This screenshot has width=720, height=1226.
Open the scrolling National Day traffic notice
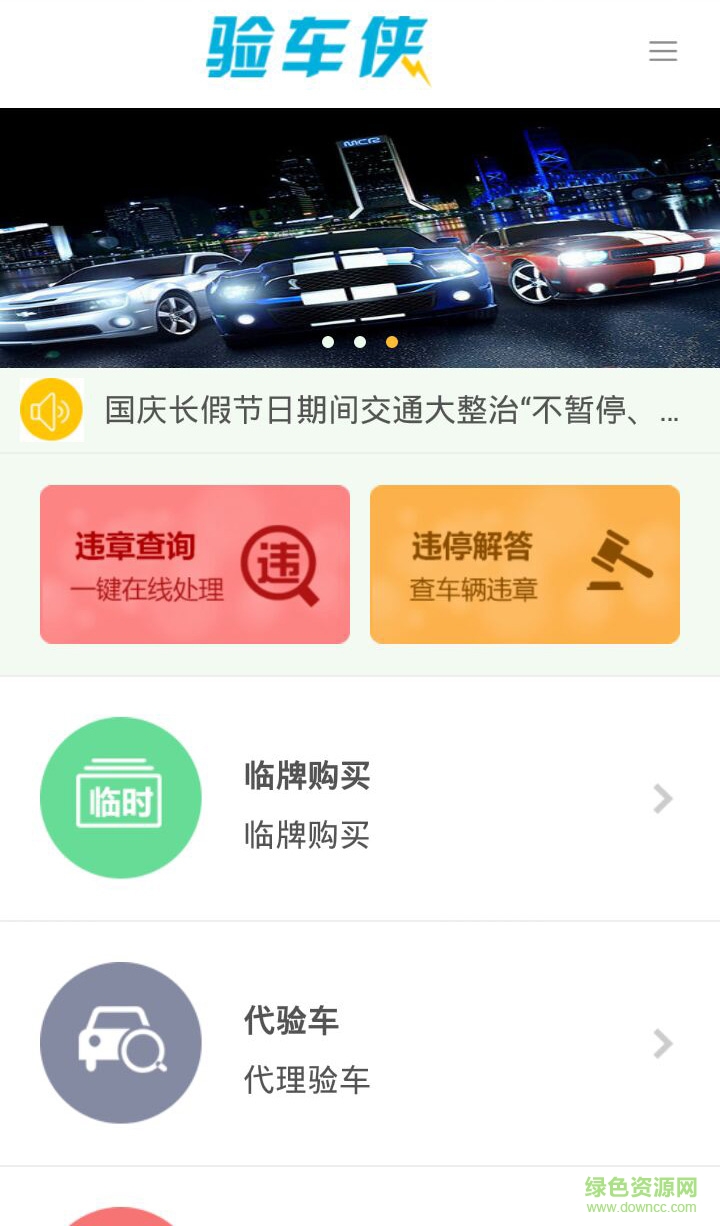pos(390,410)
